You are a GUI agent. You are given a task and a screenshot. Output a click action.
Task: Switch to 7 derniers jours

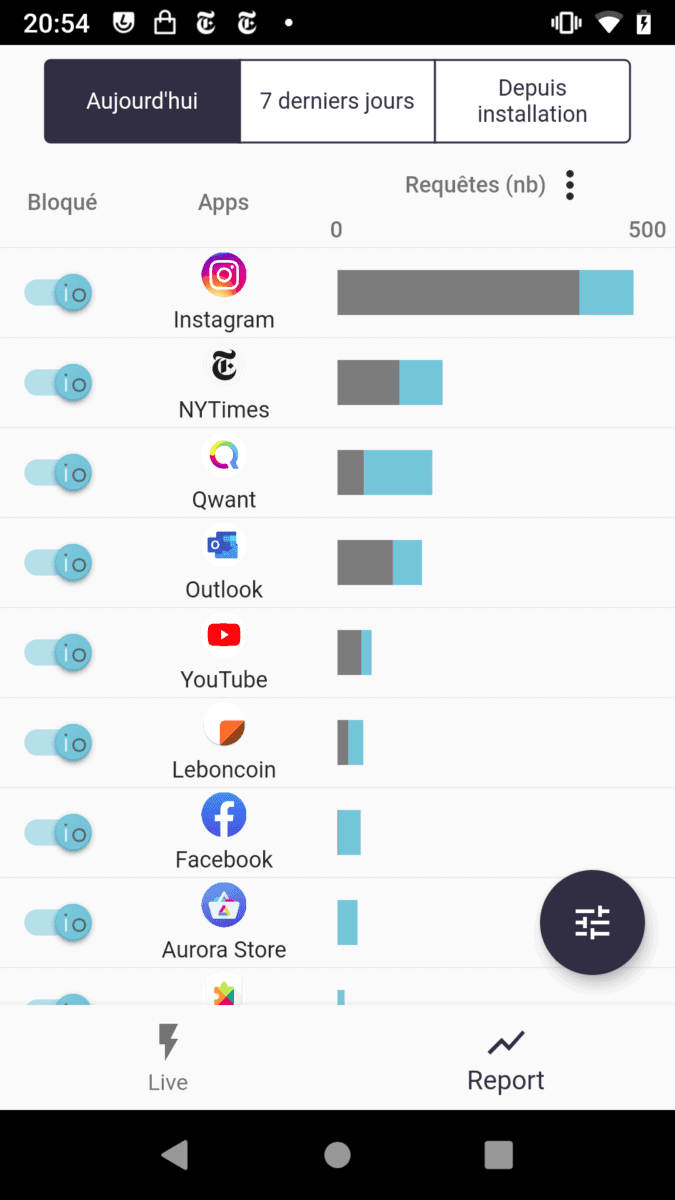337,101
